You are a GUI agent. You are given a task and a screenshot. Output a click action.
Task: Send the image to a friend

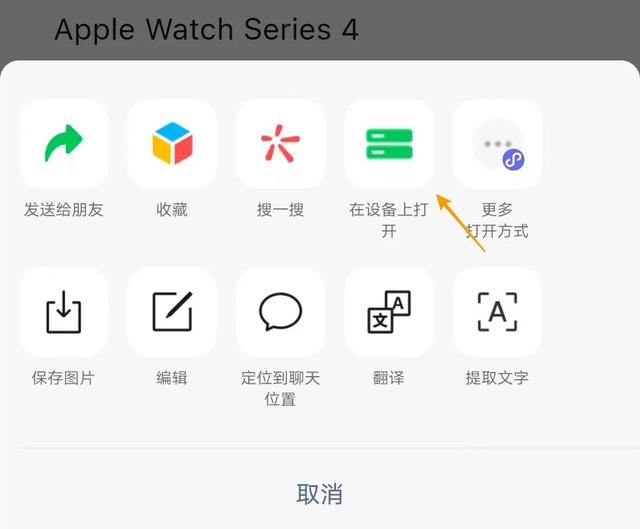point(64,144)
